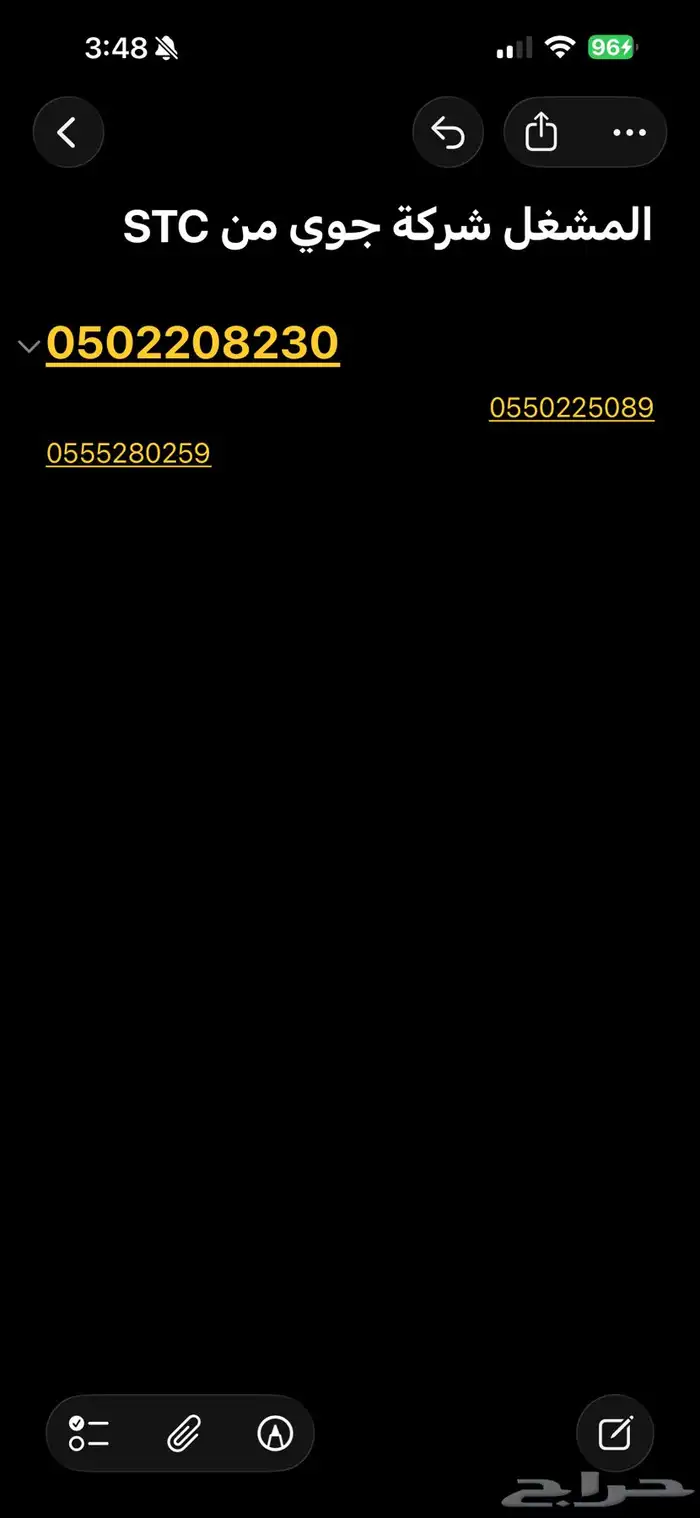Viewport: 700px width, 1518px height.
Task: Open the markup pen tool
Action: [x=275, y=1433]
